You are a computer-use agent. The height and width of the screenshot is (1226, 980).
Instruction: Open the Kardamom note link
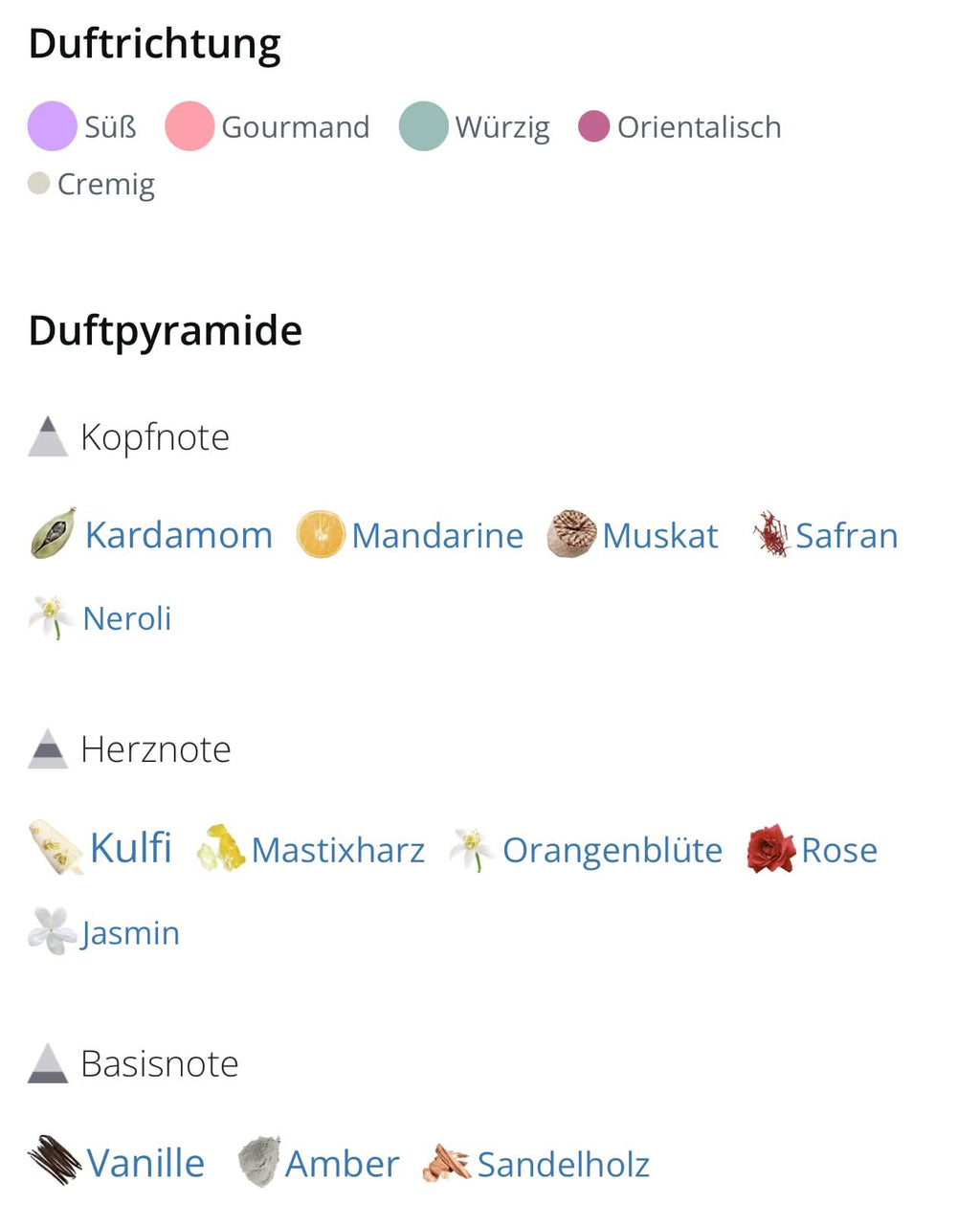(178, 535)
